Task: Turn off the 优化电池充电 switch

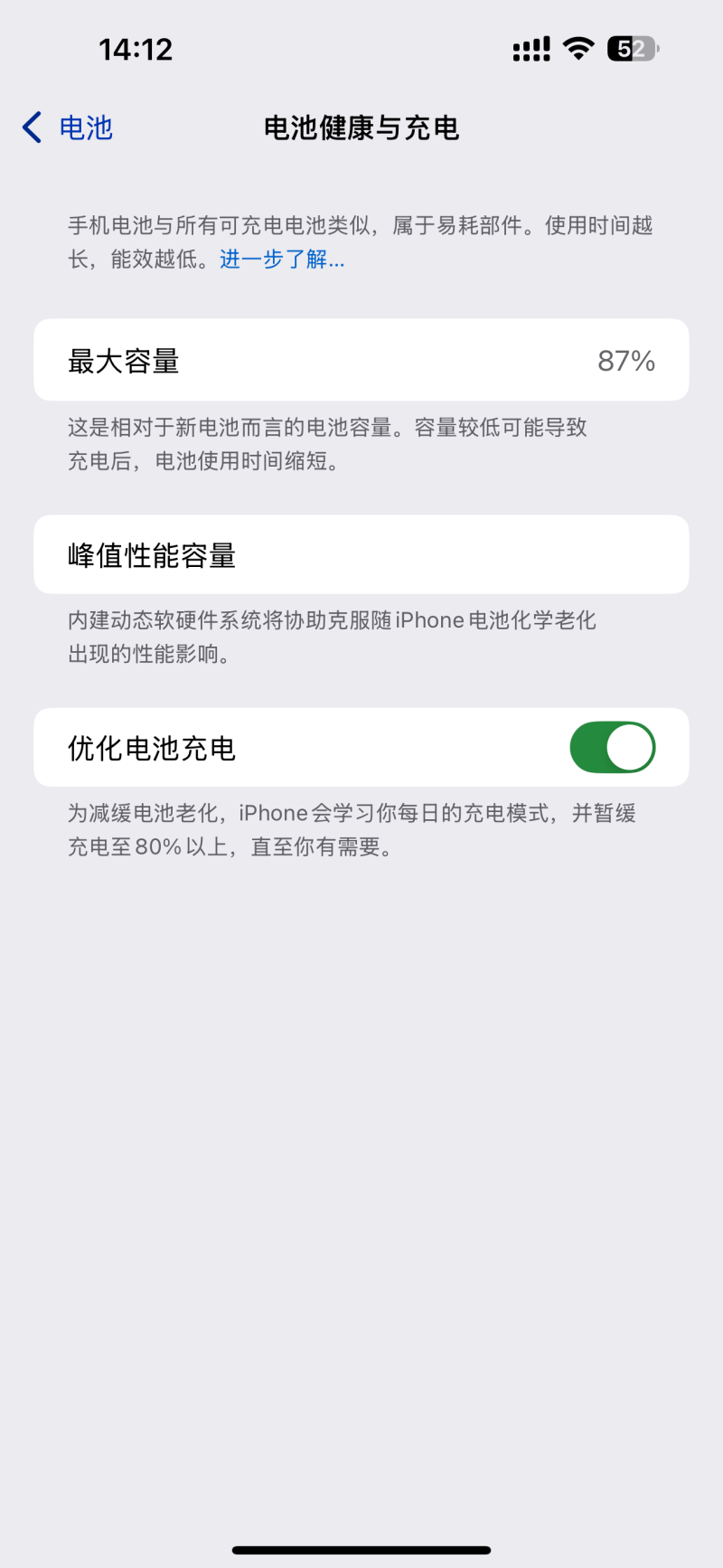Action: pos(612,747)
